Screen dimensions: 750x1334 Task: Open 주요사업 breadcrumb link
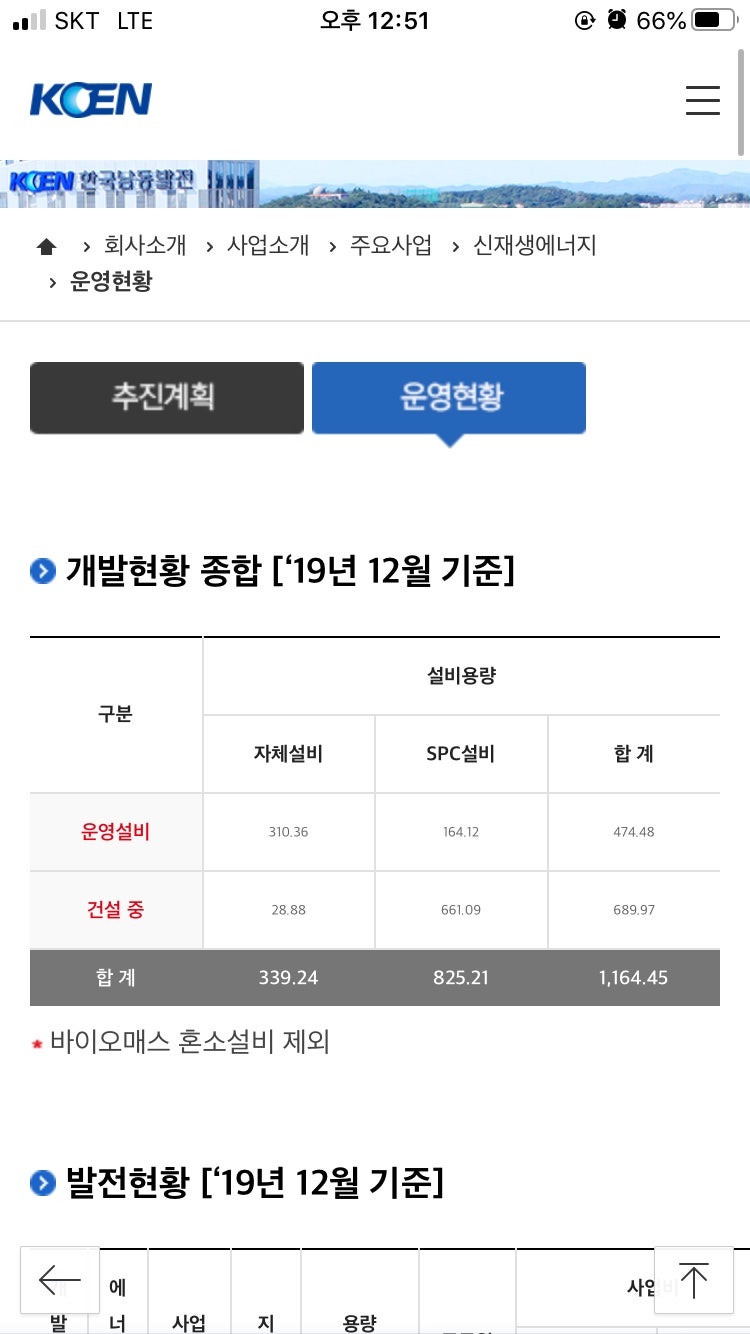tap(391, 245)
